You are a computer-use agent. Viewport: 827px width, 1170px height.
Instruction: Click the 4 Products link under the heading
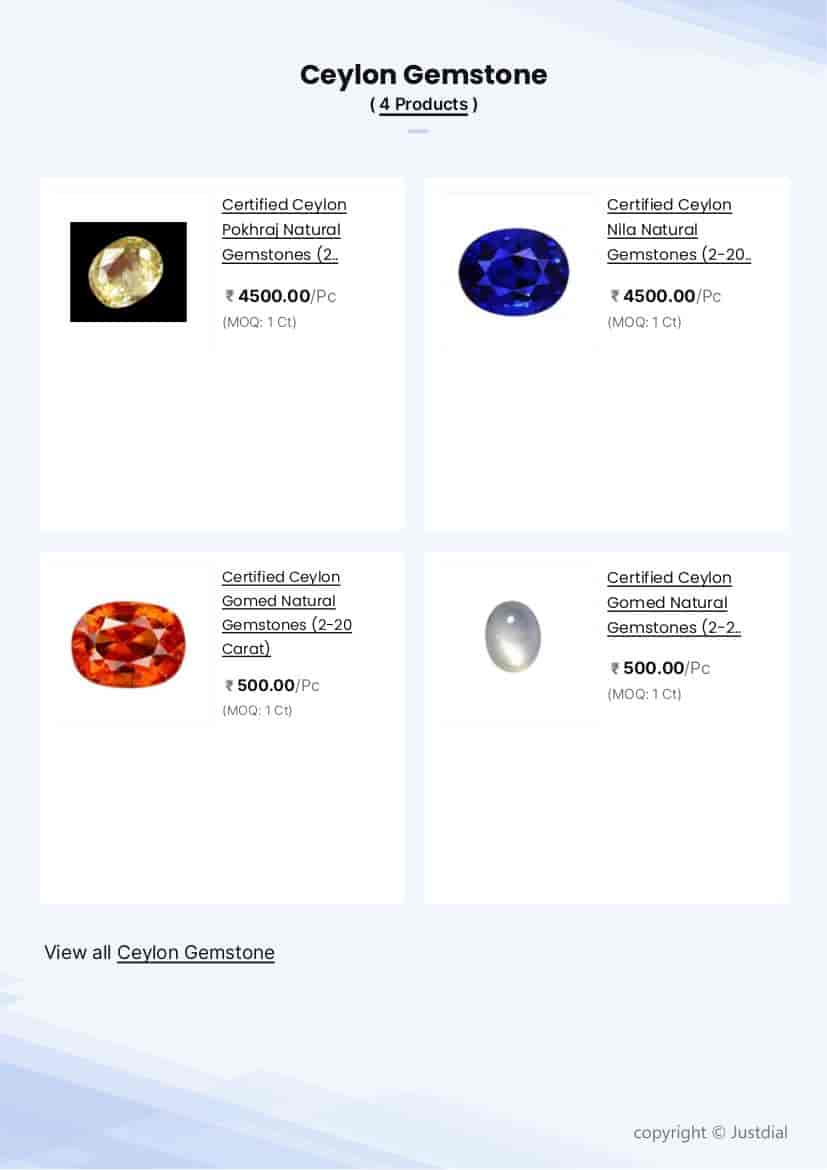coord(424,104)
